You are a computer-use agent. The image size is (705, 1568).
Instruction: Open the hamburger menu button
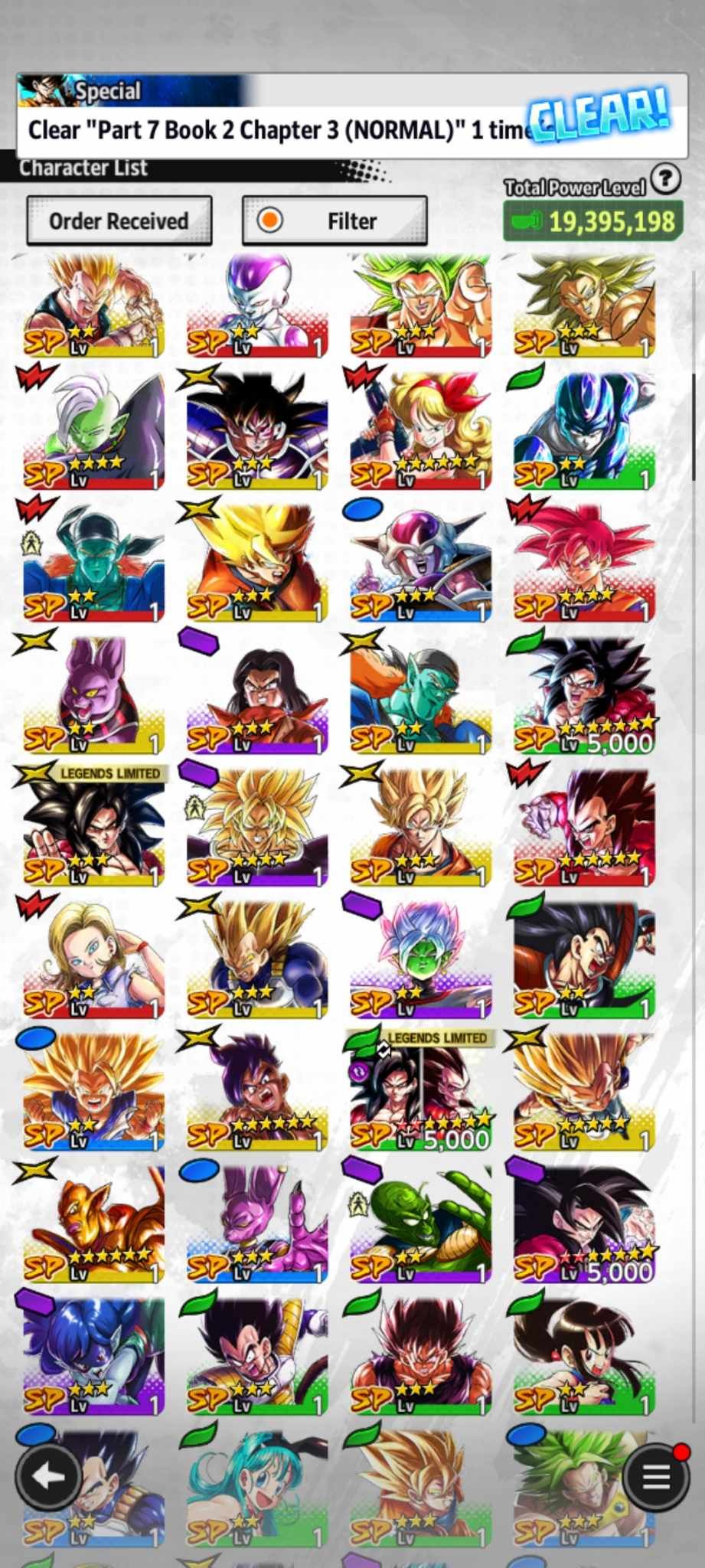(x=655, y=1477)
